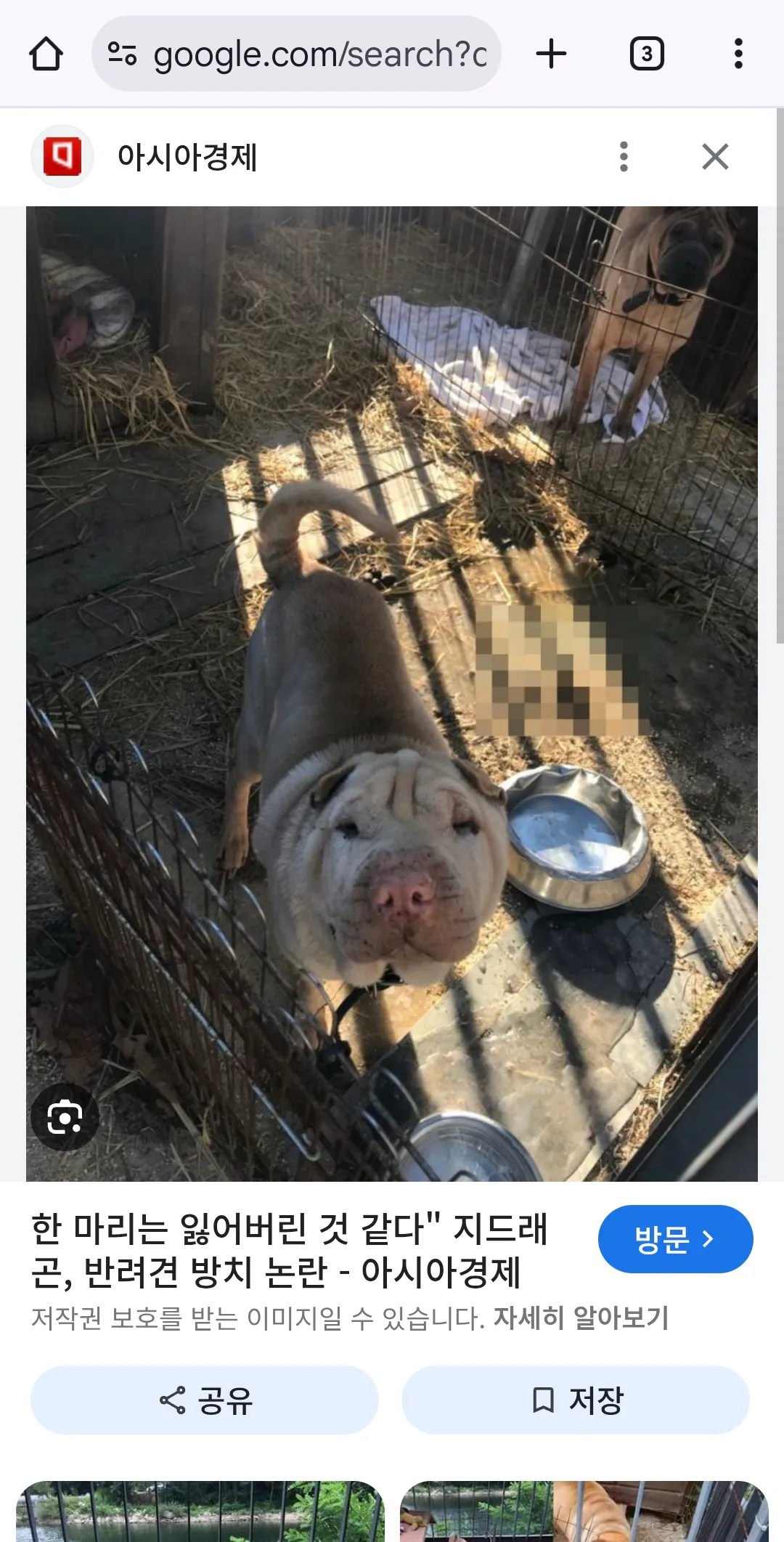Open the related image with the lake fence
The height and width of the screenshot is (1542, 784).
pyautogui.click(x=200, y=1511)
